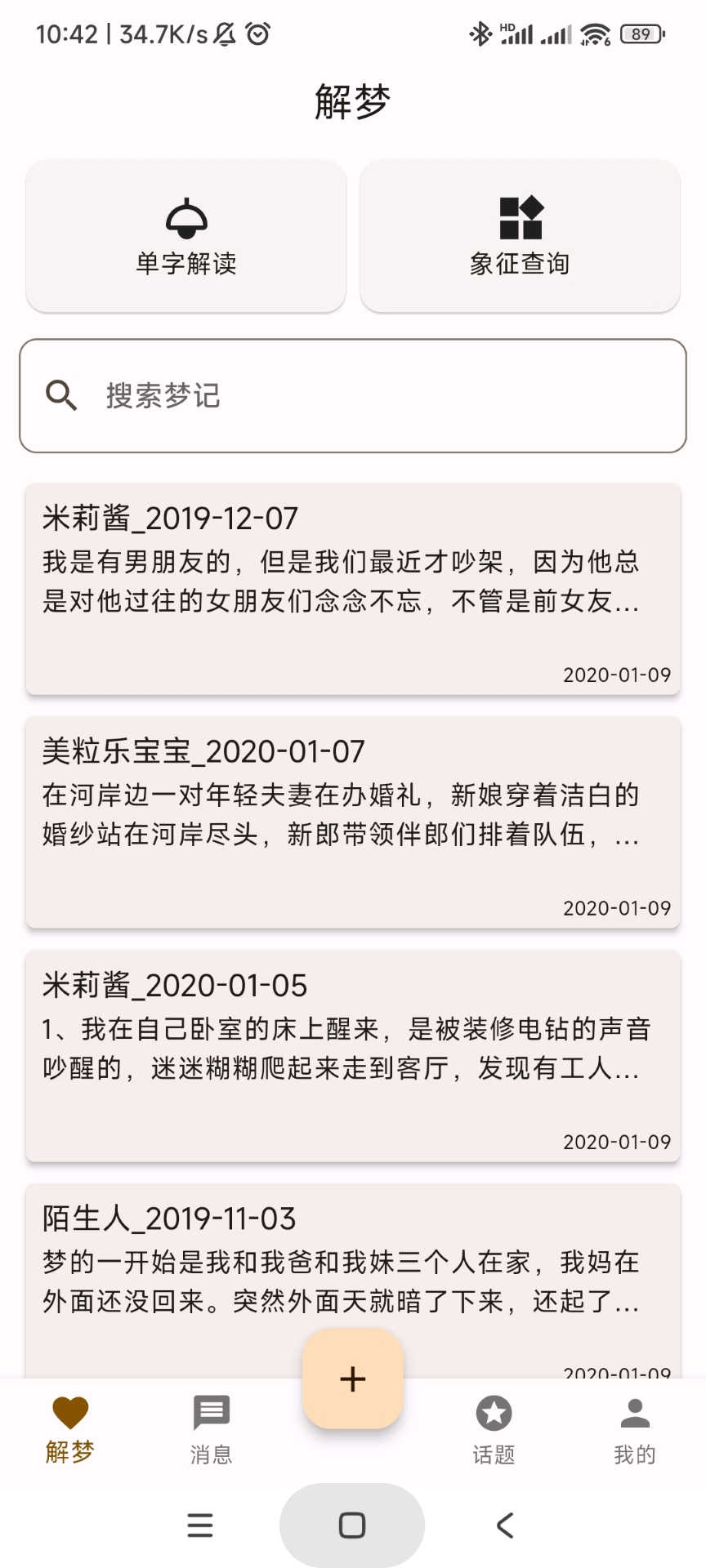This screenshot has width=706, height=1568.
Task: Tap the Wi-Fi icon in the status bar
Action: pyautogui.click(x=593, y=34)
